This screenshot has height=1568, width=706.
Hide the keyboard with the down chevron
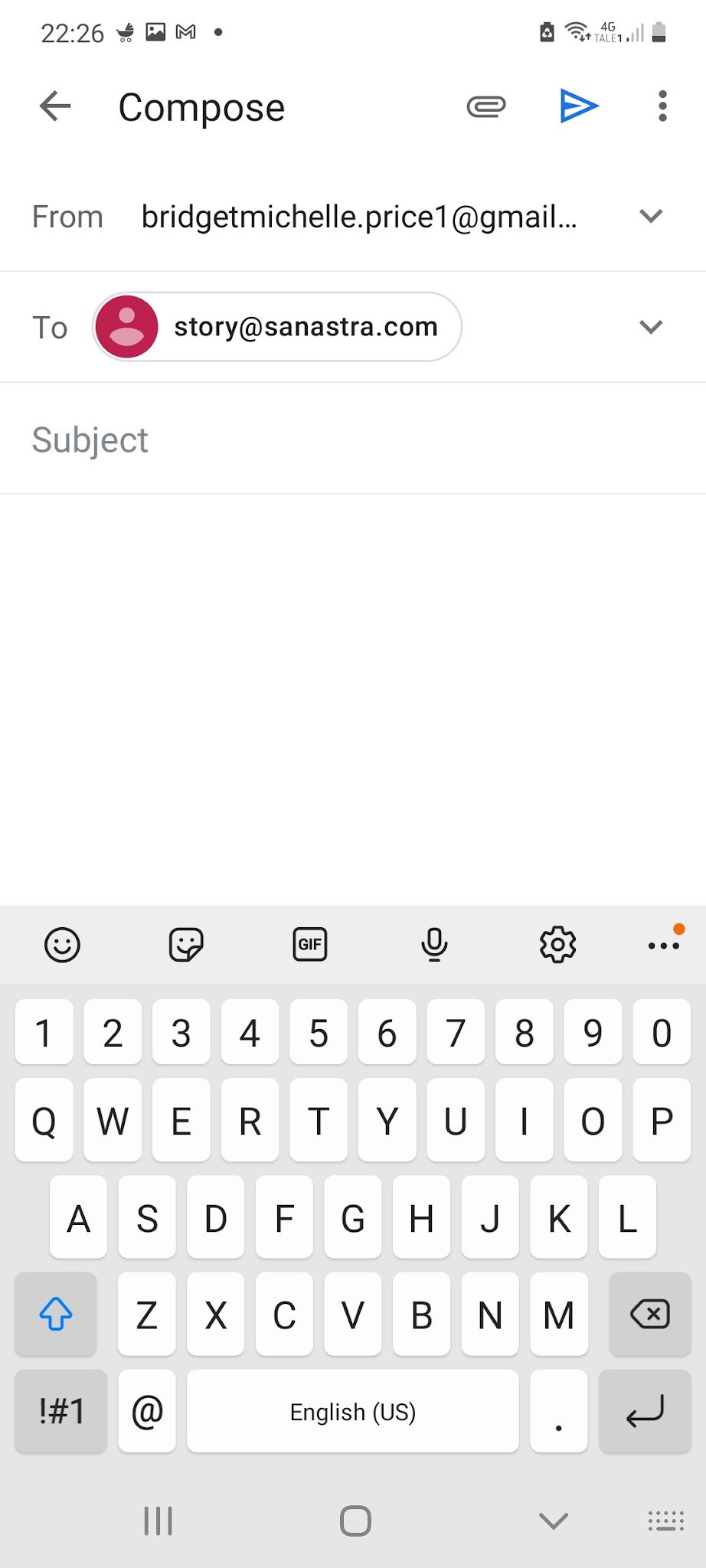tap(554, 1521)
